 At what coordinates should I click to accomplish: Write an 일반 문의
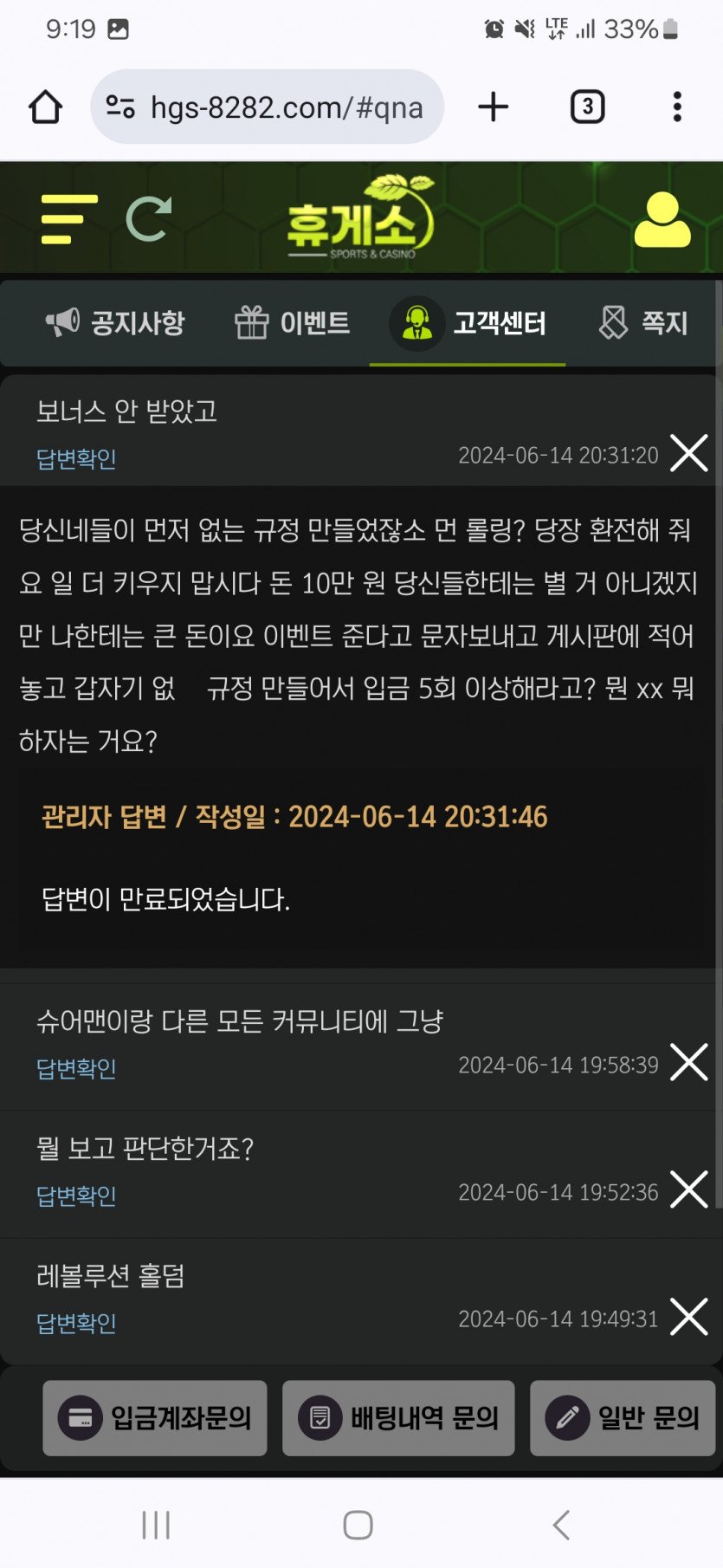coord(623,1418)
